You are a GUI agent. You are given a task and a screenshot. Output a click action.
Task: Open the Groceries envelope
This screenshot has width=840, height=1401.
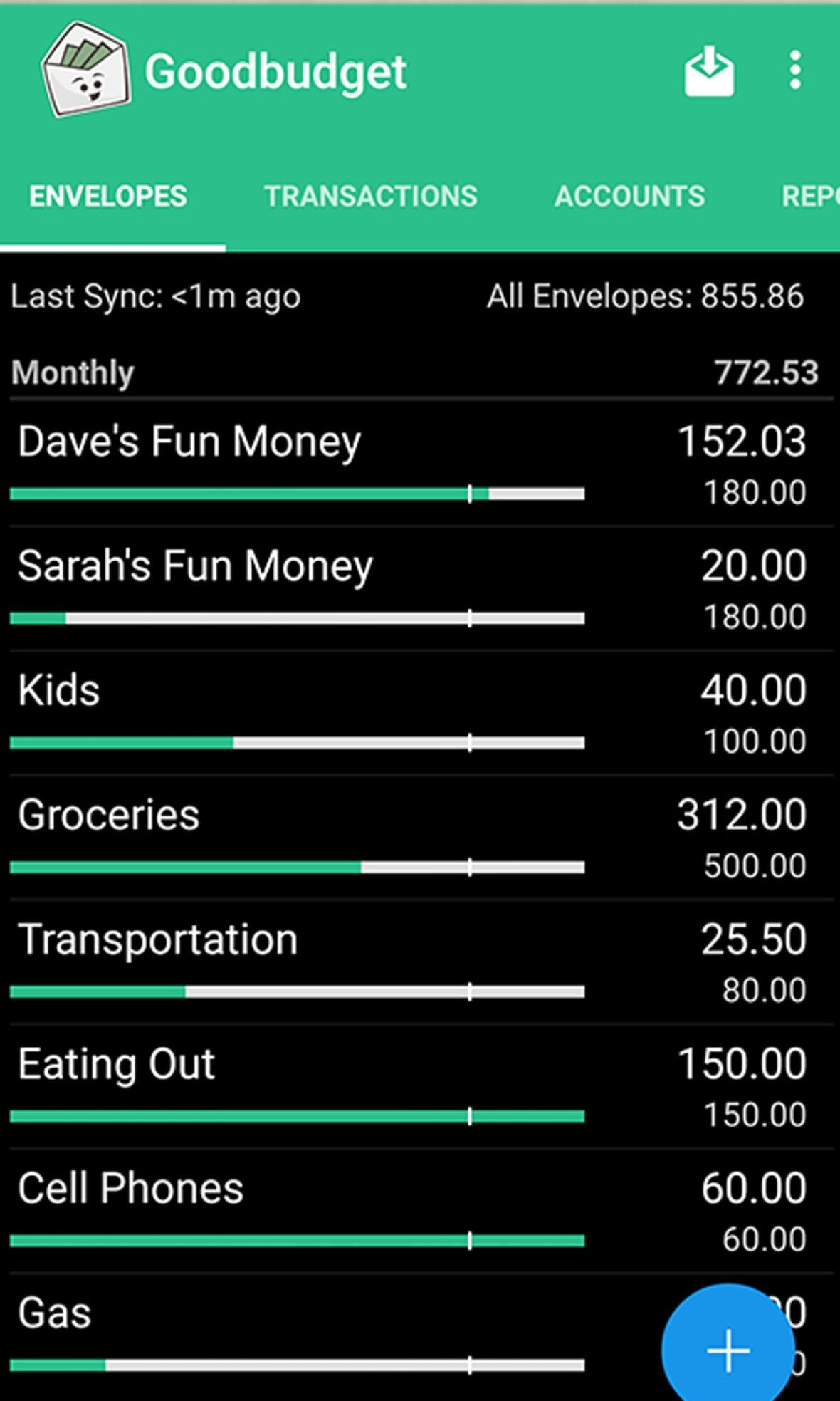(x=108, y=815)
